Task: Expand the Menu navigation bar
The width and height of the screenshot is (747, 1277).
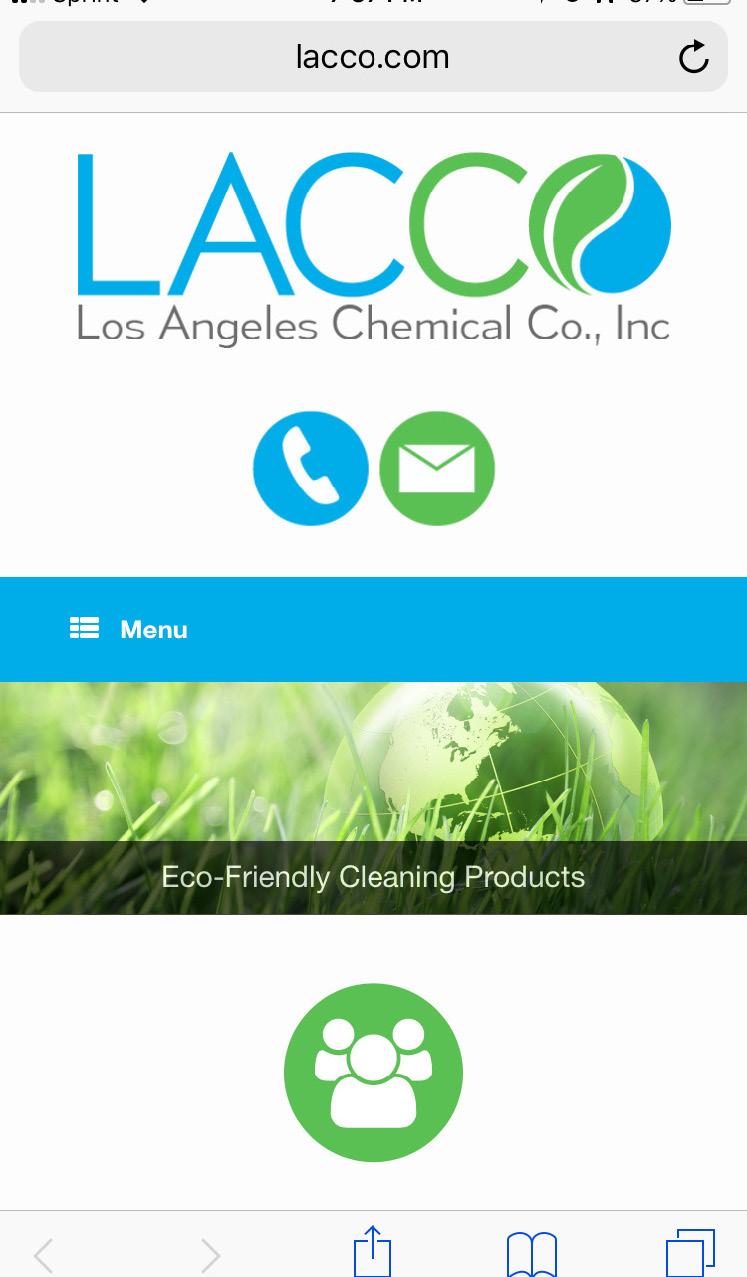Action: coord(130,629)
